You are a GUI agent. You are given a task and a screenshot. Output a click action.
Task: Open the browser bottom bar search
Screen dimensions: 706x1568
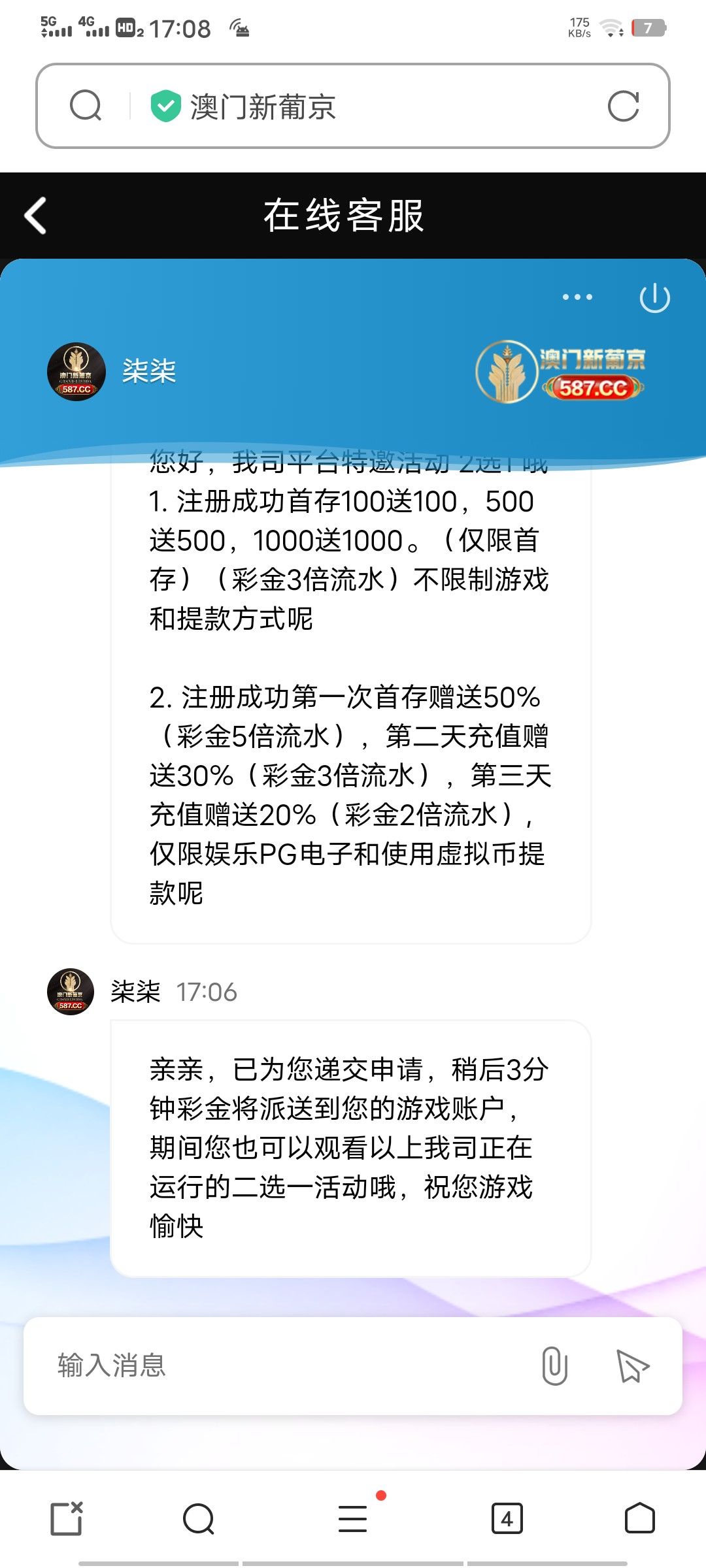199,1518
